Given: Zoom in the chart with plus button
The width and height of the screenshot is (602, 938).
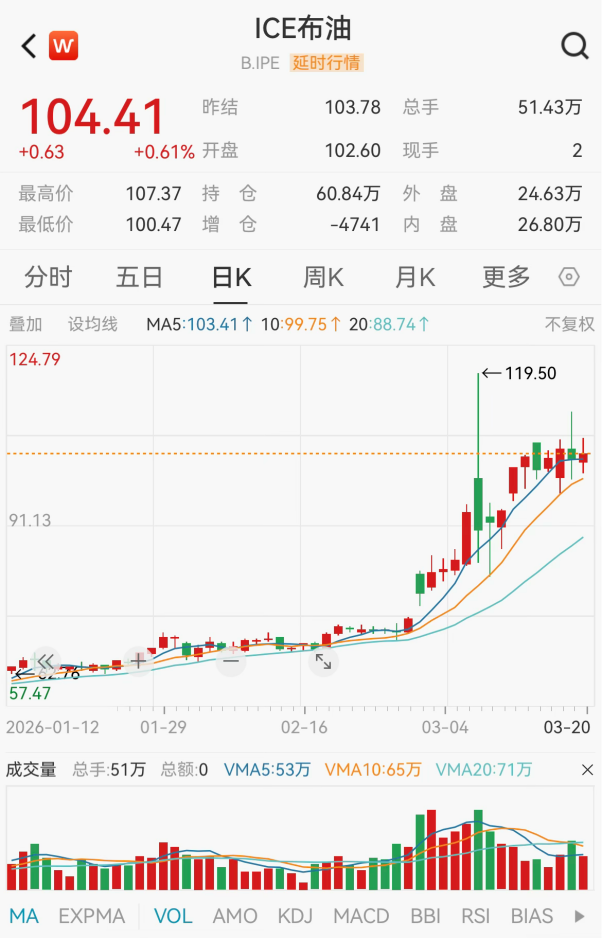Looking at the screenshot, I should click(x=138, y=660).
